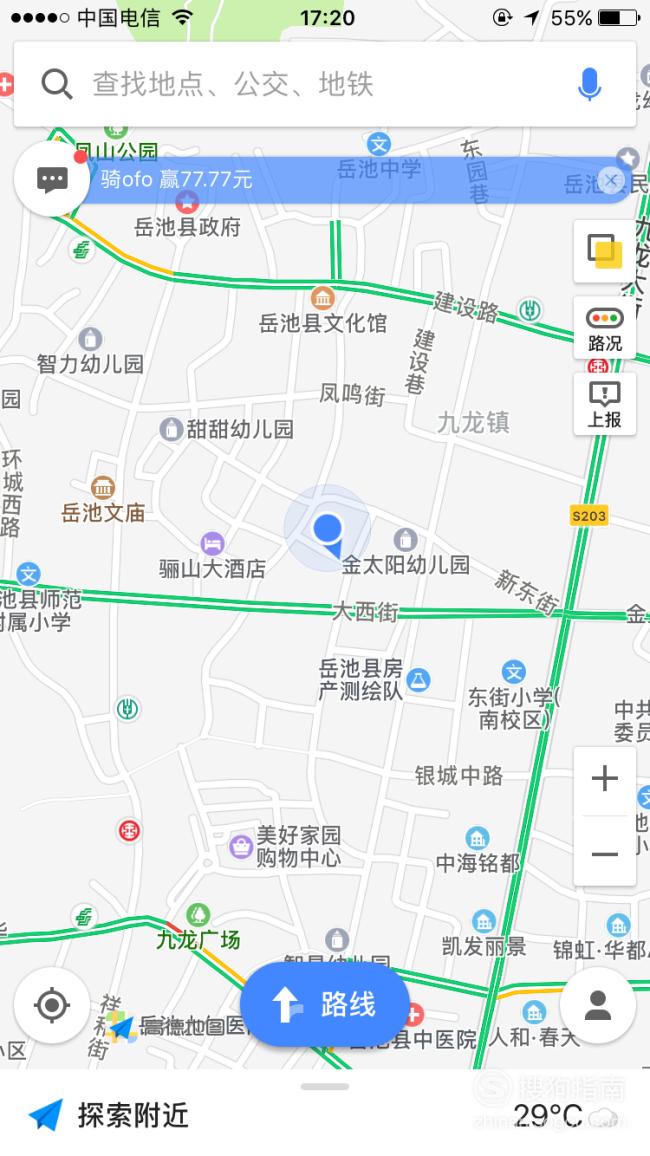Toggle the 路况 traffic overlay
650x1156 pixels.
(x=604, y=329)
